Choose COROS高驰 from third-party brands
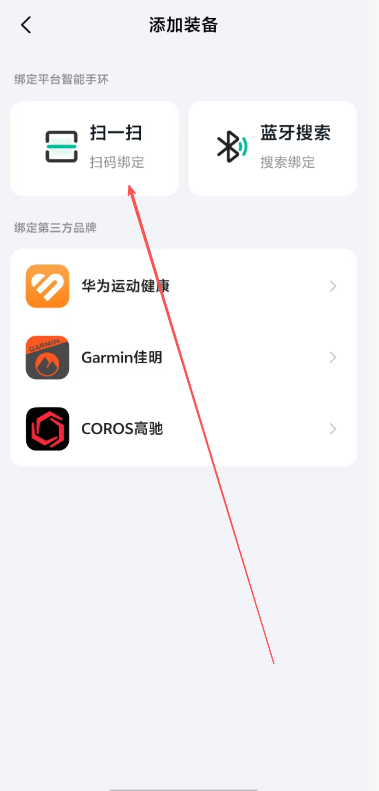This screenshot has height=791, width=379. tap(184, 429)
